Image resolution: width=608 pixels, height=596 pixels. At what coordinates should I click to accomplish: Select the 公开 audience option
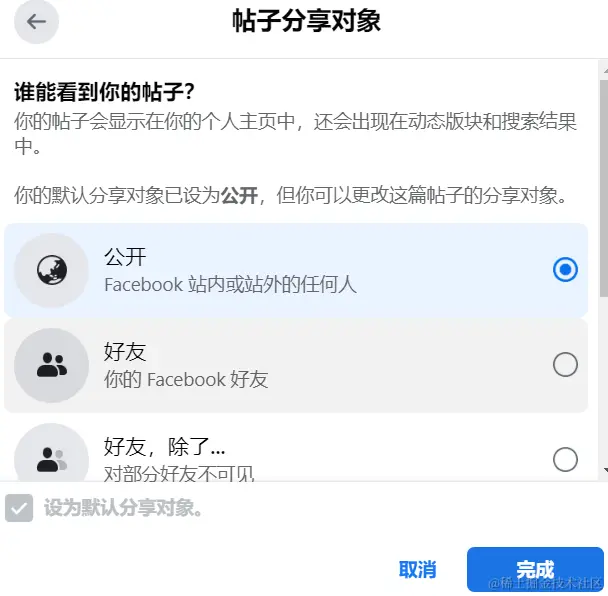pyautogui.click(x=565, y=269)
